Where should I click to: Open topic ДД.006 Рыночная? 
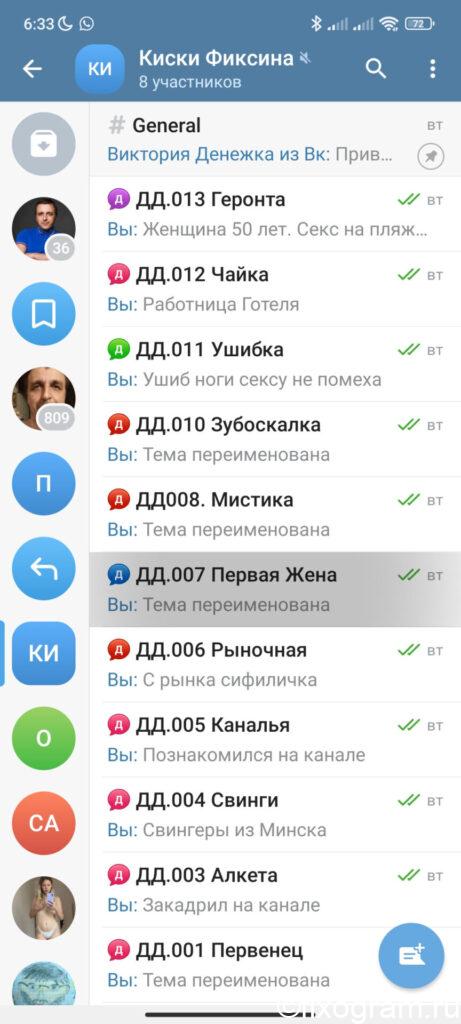tap(275, 665)
